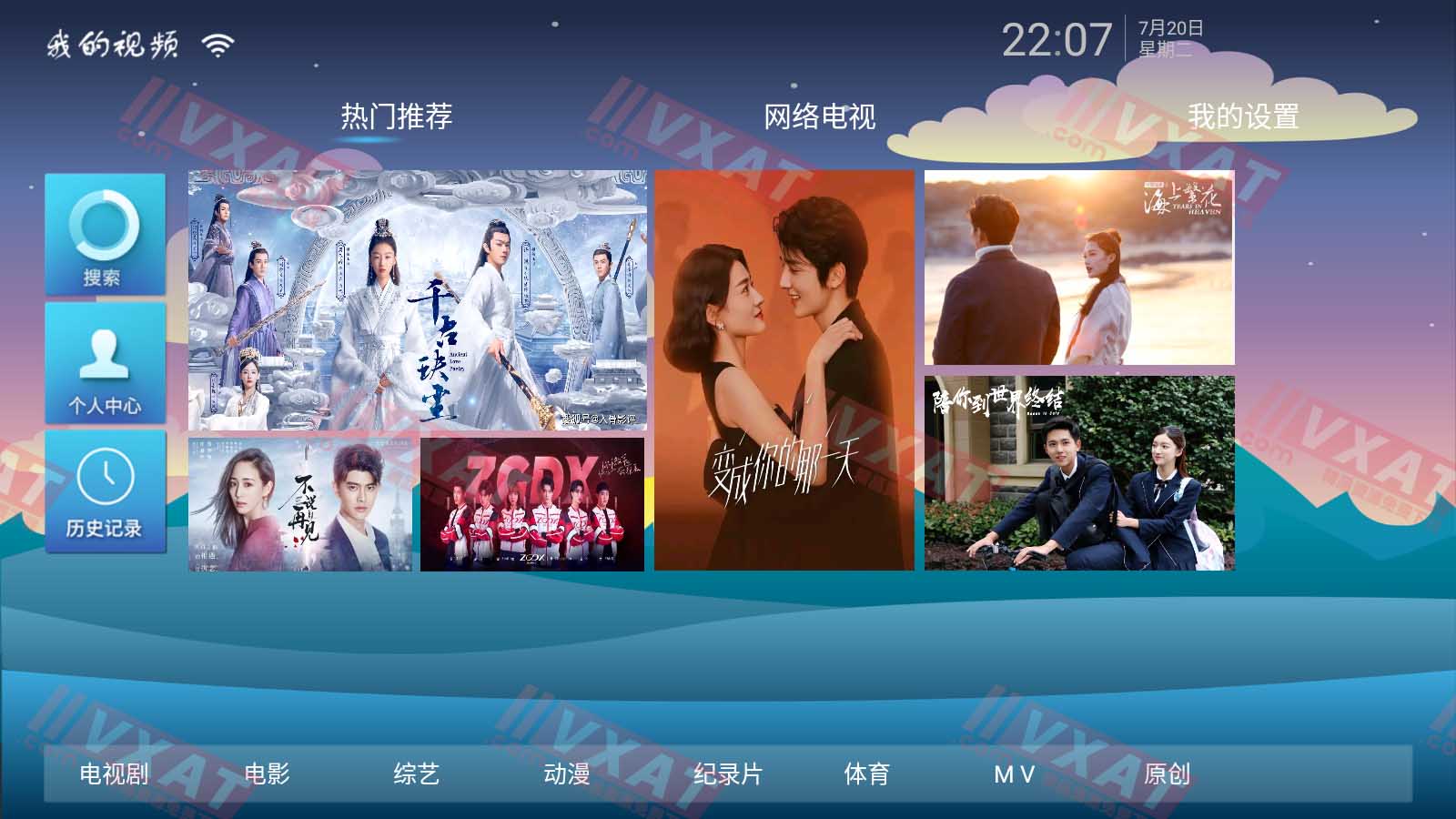Open the 陪你到世界终结 tile
Screen dimensions: 1456x819
point(1079,473)
